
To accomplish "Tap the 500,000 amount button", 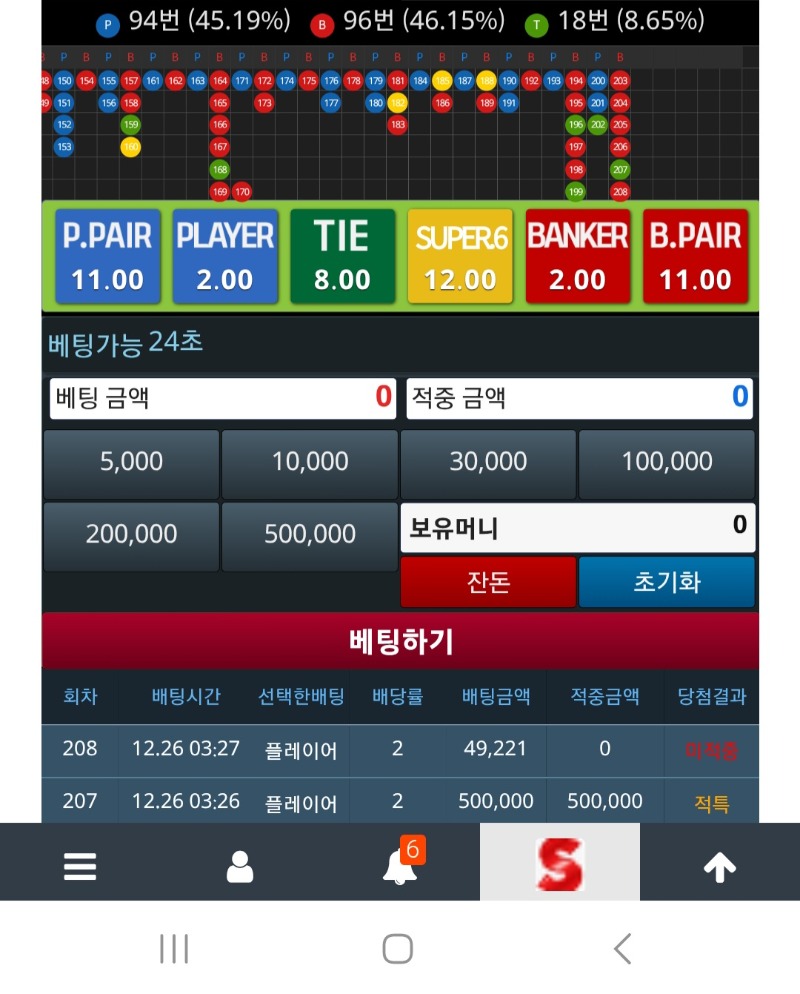I will pyautogui.click(x=310, y=535).
